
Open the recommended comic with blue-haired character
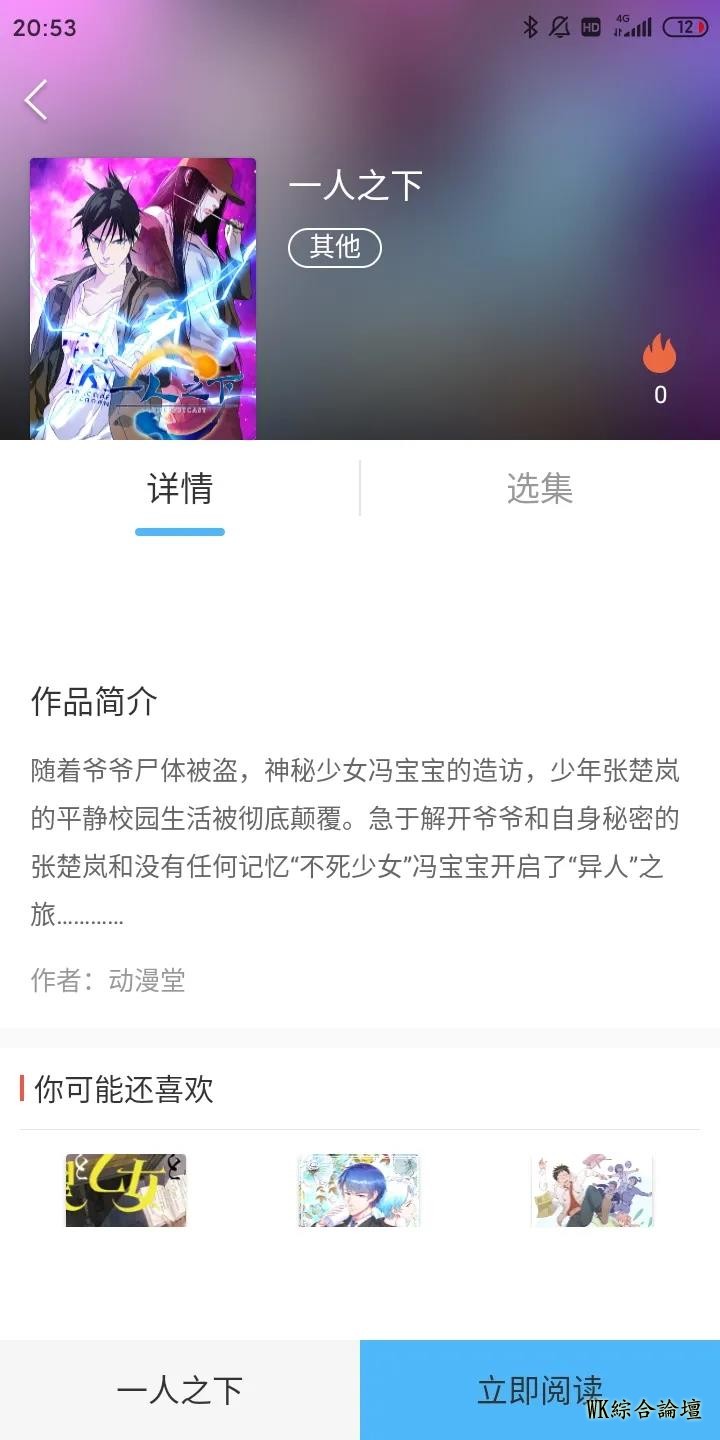[x=359, y=1190]
